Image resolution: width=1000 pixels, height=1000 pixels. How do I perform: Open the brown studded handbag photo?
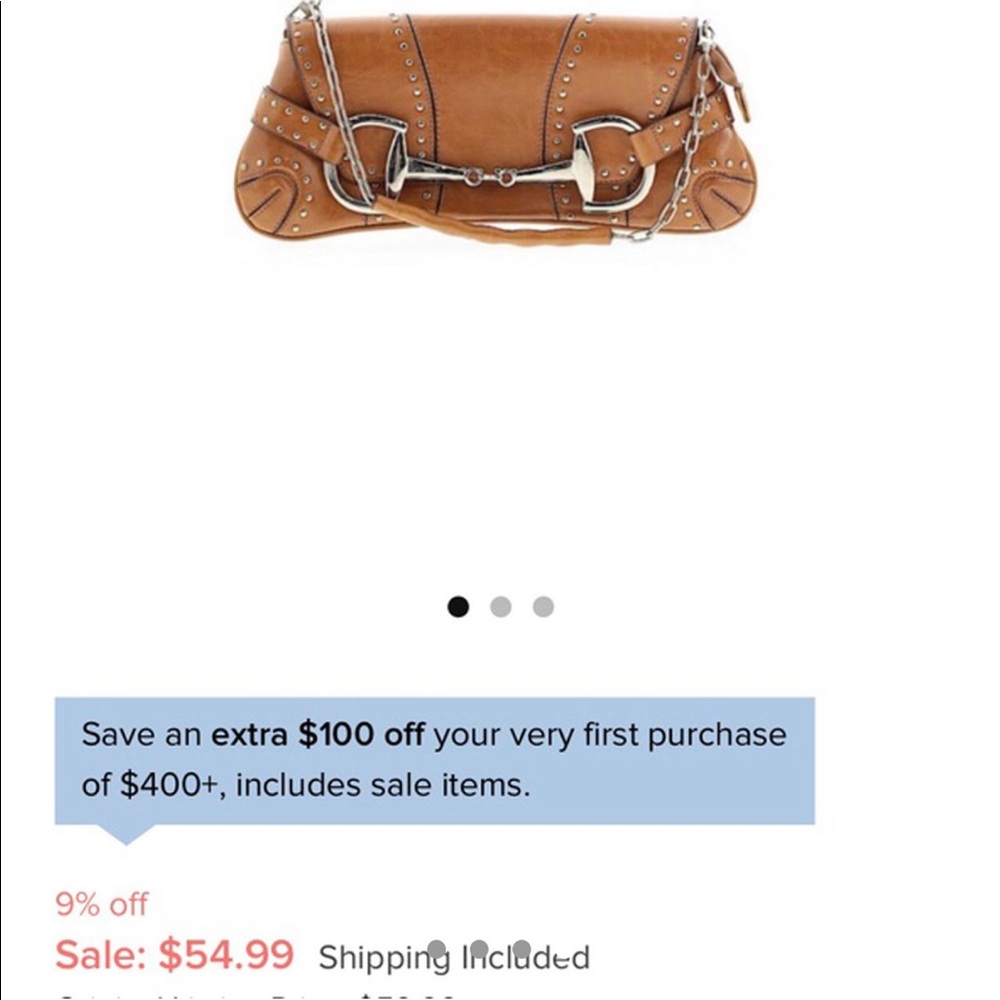pyautogui.click(x=495, y=130)
